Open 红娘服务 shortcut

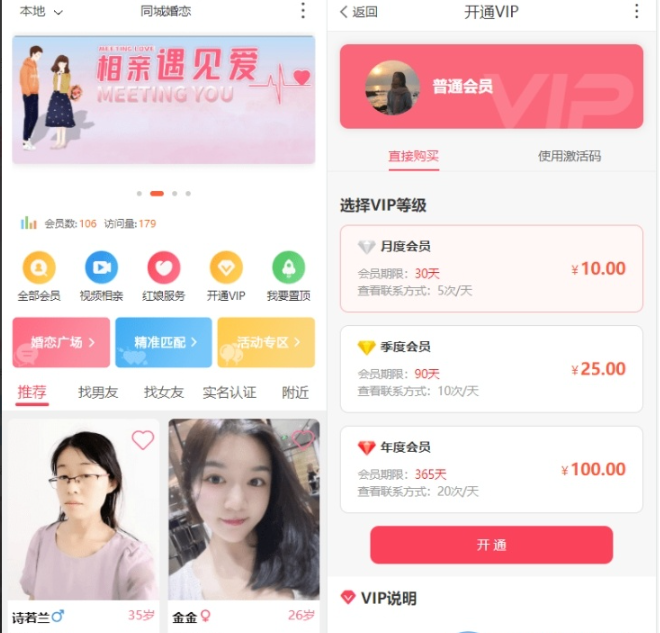164,276
